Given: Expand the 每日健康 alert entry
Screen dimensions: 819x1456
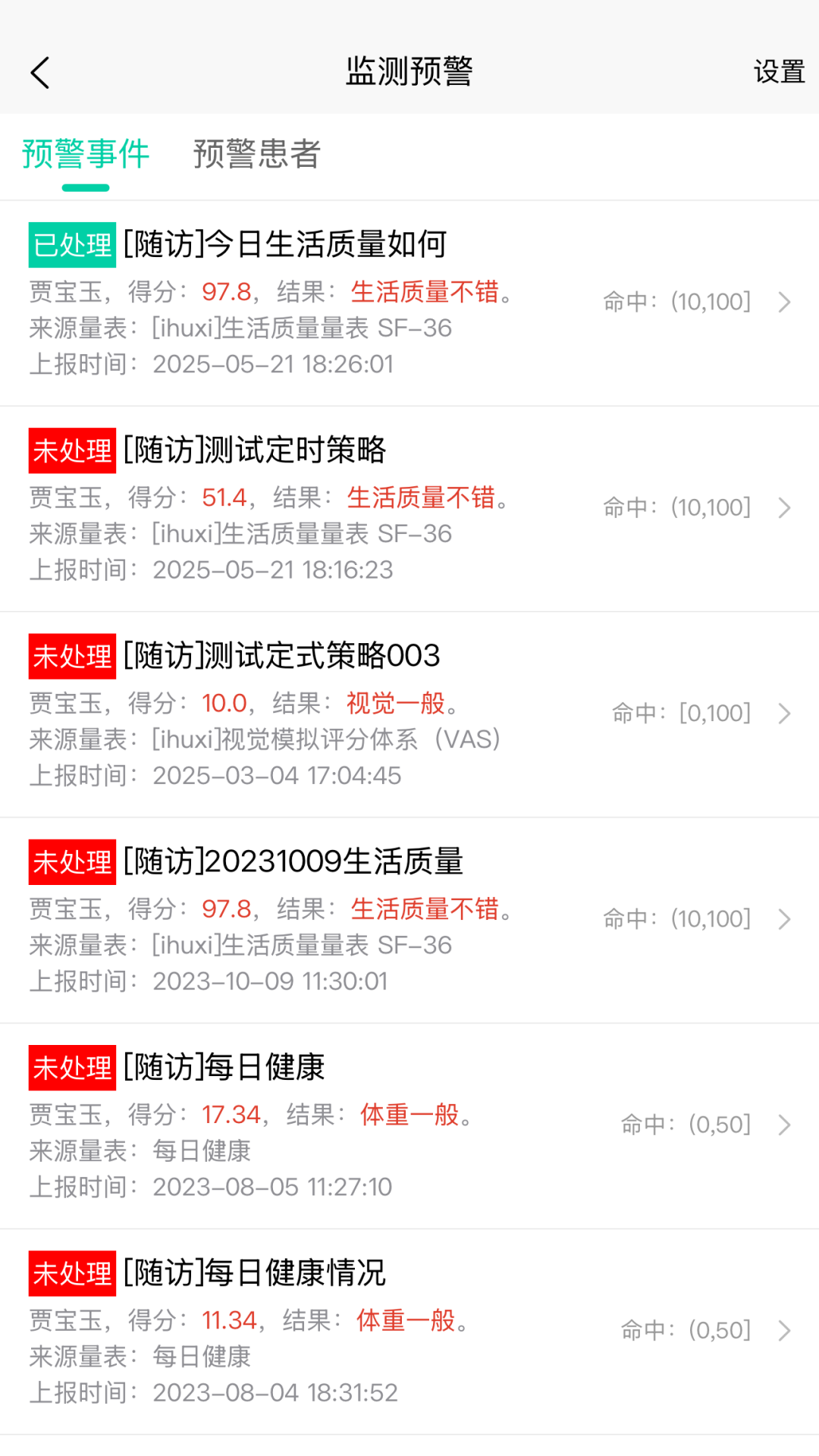Looking at the screenshot, I should coord(786,1125).
